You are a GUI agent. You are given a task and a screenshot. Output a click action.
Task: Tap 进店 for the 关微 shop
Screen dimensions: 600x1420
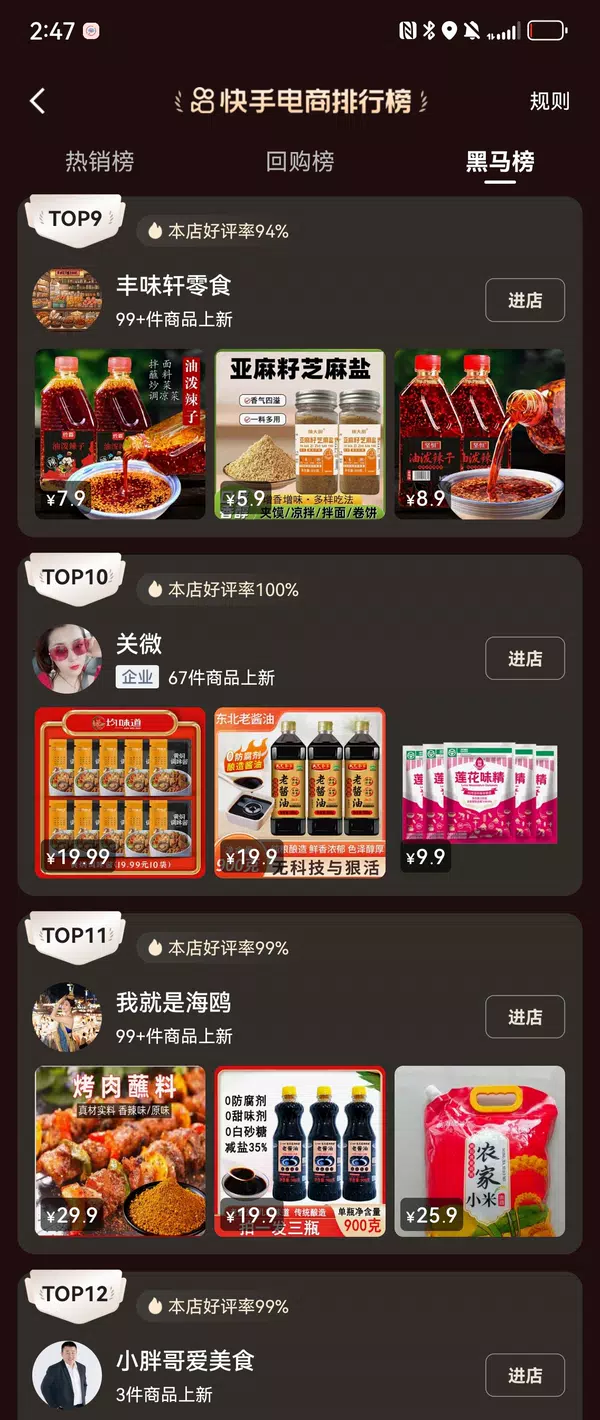click(x=525, y=658)
